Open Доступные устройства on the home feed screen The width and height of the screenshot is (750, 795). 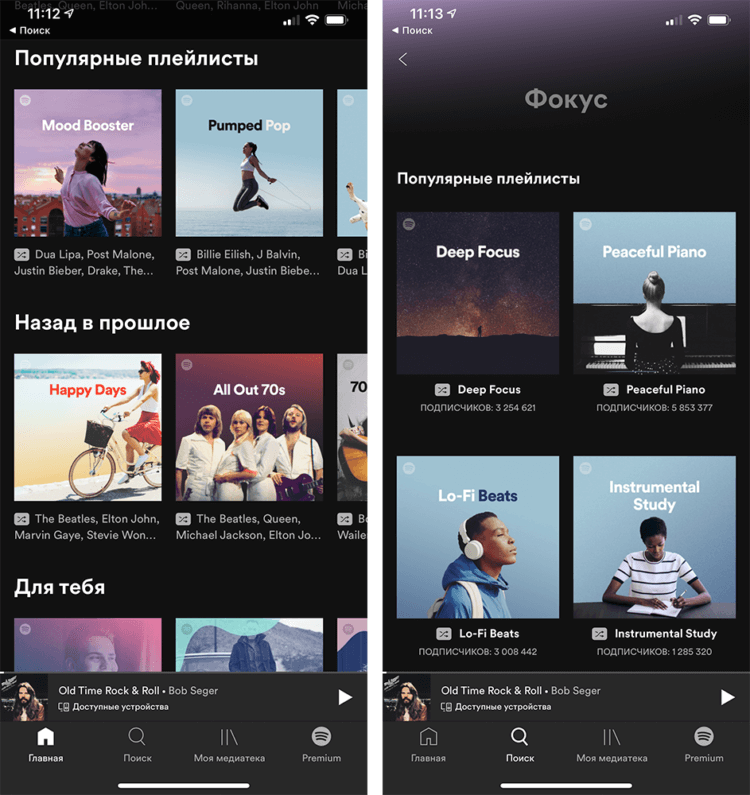coord(113,707)
